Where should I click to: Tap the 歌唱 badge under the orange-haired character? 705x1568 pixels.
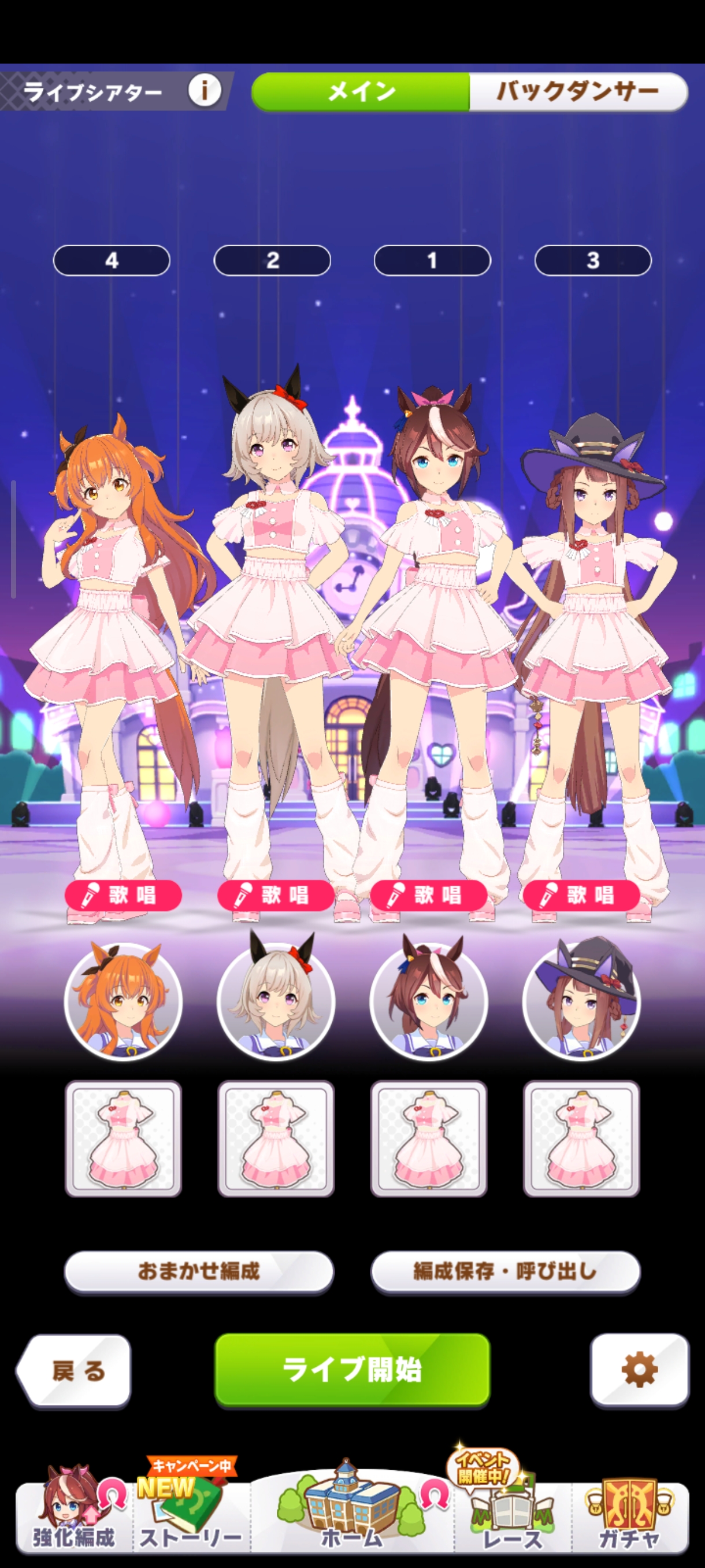click(x=124, y=896)
